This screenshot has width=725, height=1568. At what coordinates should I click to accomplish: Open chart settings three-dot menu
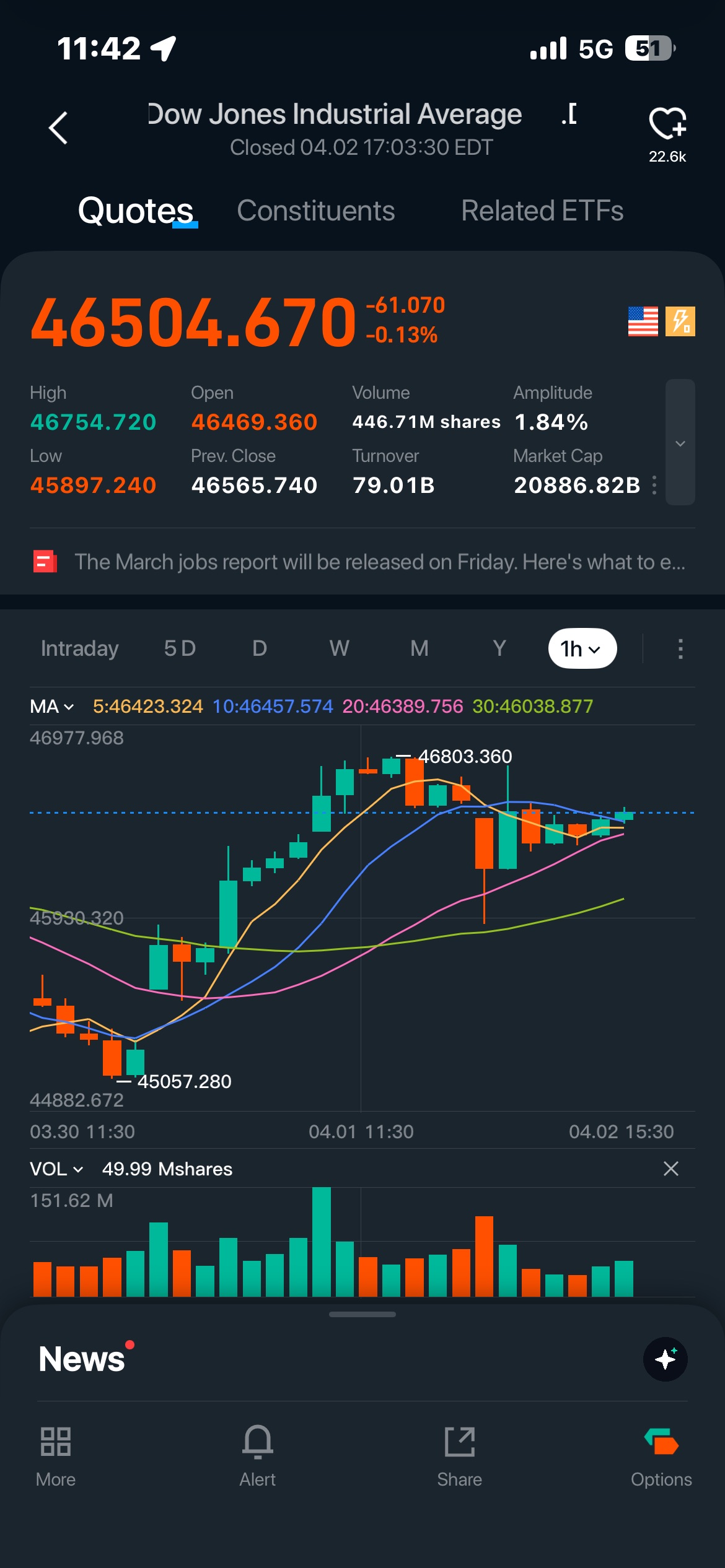click(680, 648)
